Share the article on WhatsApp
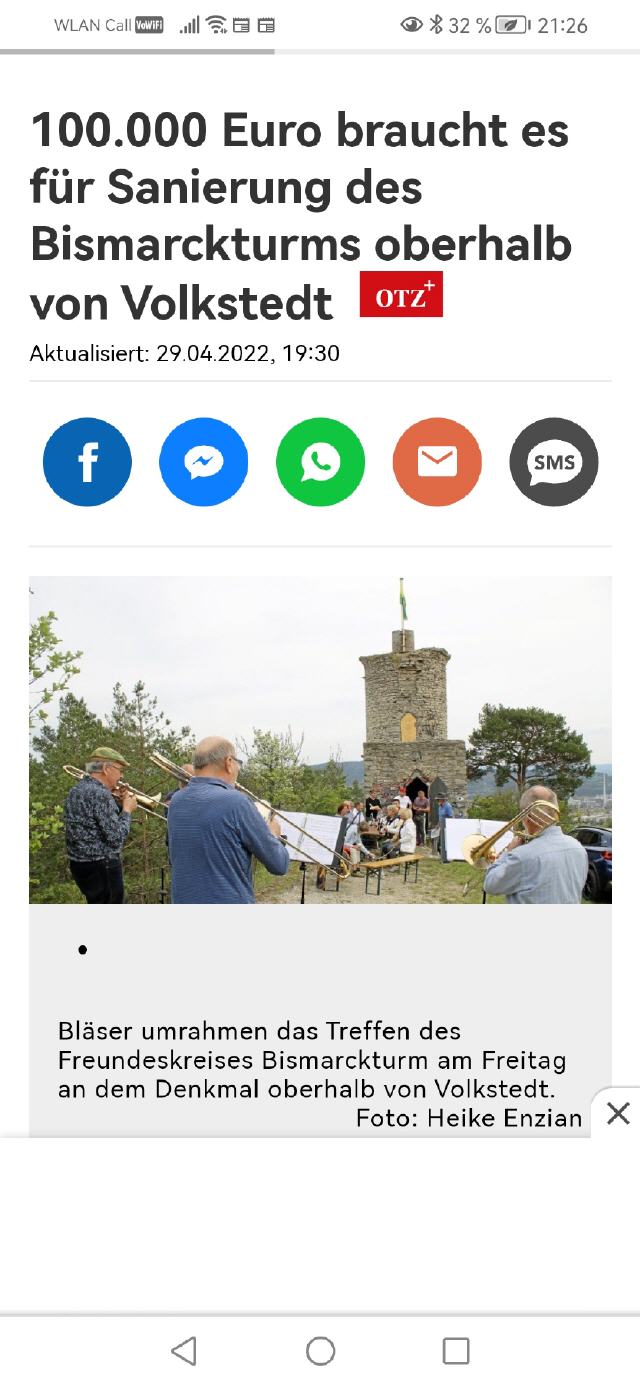 pyautogui.click(x=320, y=462)
